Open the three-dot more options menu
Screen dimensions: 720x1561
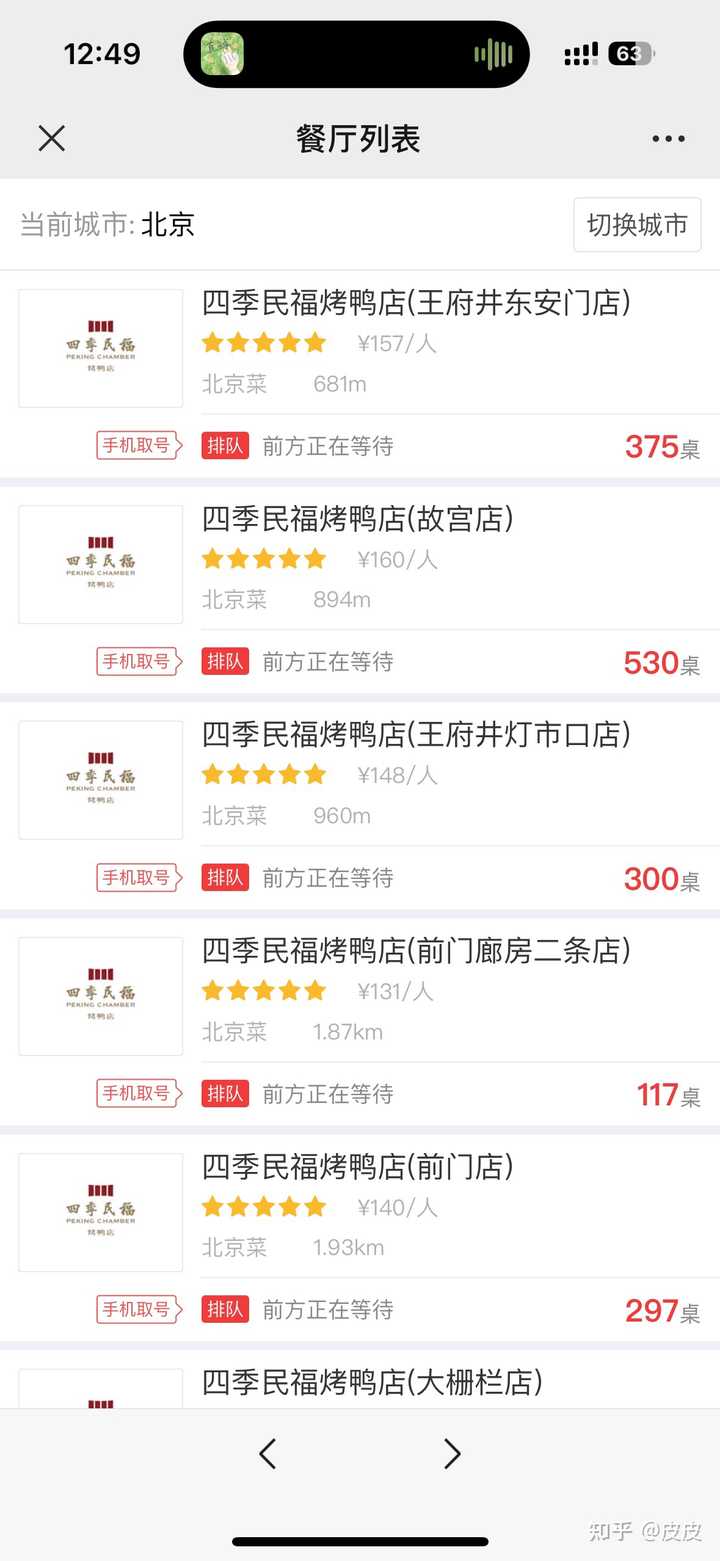tap(668, 139)
